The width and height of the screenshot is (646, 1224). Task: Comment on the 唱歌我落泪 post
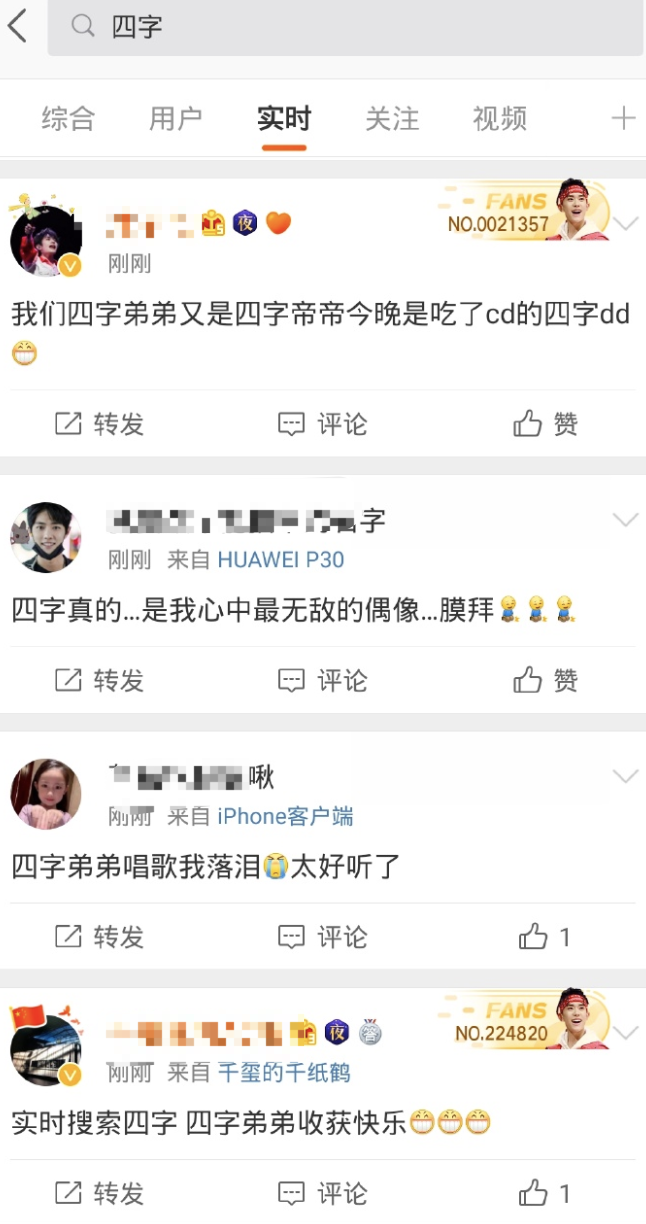pyautogui.click(x=322, y=936)
